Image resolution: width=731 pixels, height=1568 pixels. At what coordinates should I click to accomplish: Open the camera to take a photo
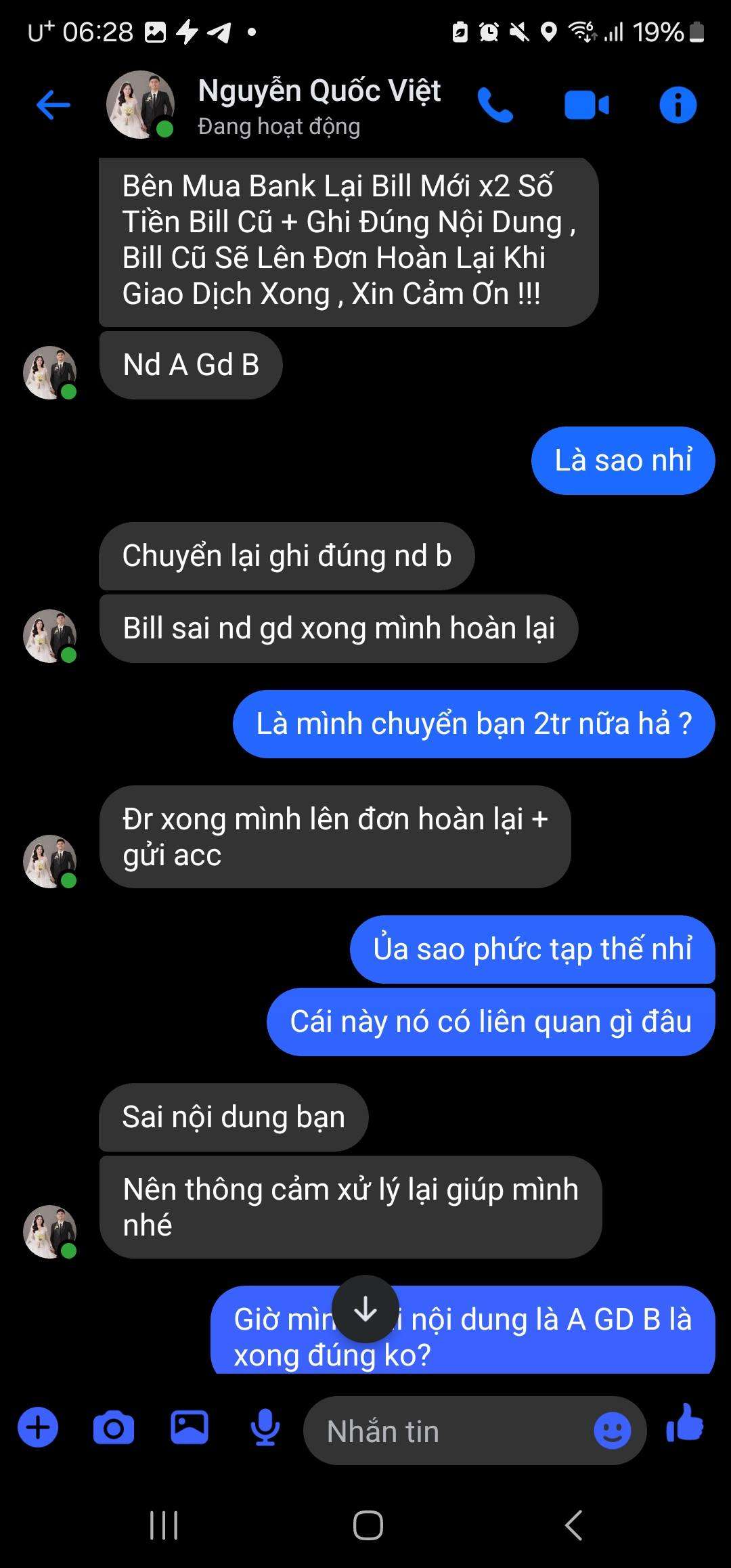click(x=114, y=1428)
